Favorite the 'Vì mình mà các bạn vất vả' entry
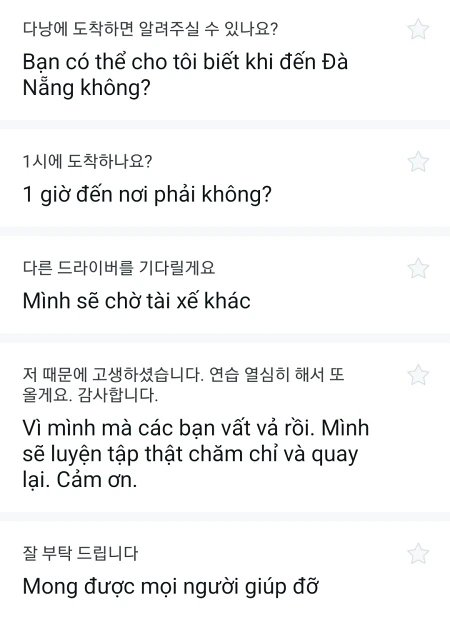 (x=418, y=375)
